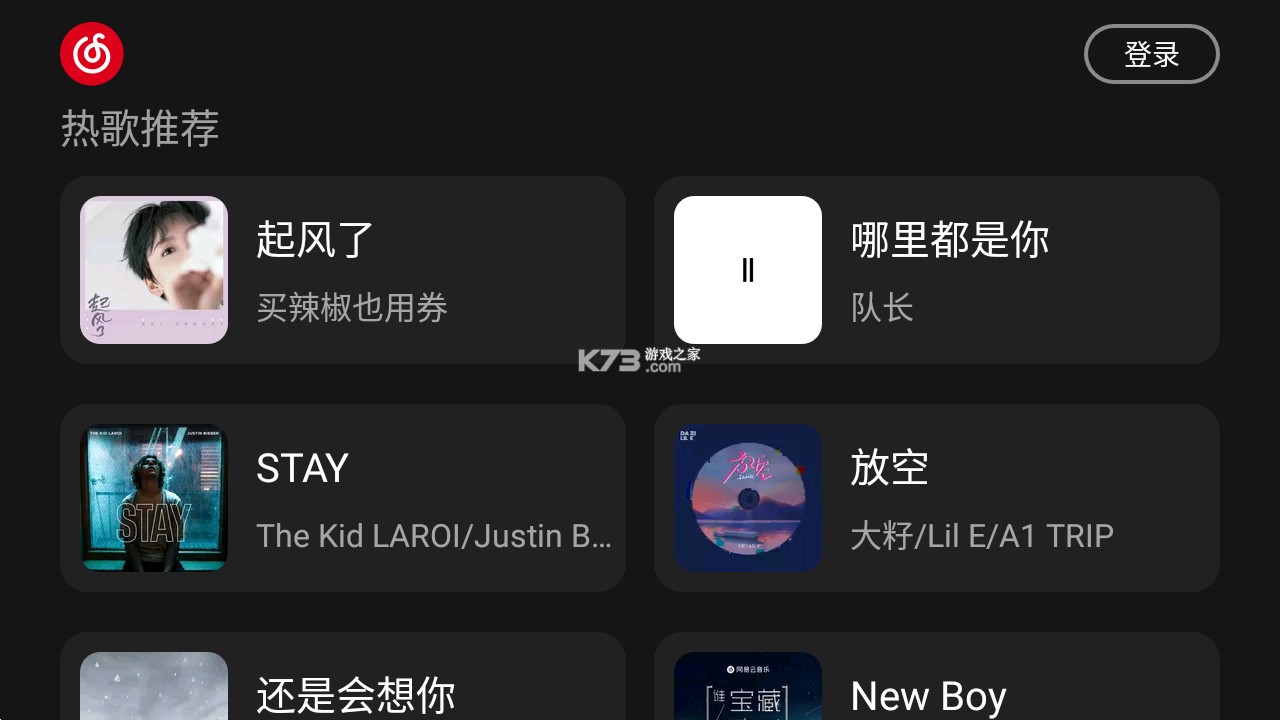
Task: Tap the 登录 login button
Action: pyautogui.click(x=1151, y=54)
